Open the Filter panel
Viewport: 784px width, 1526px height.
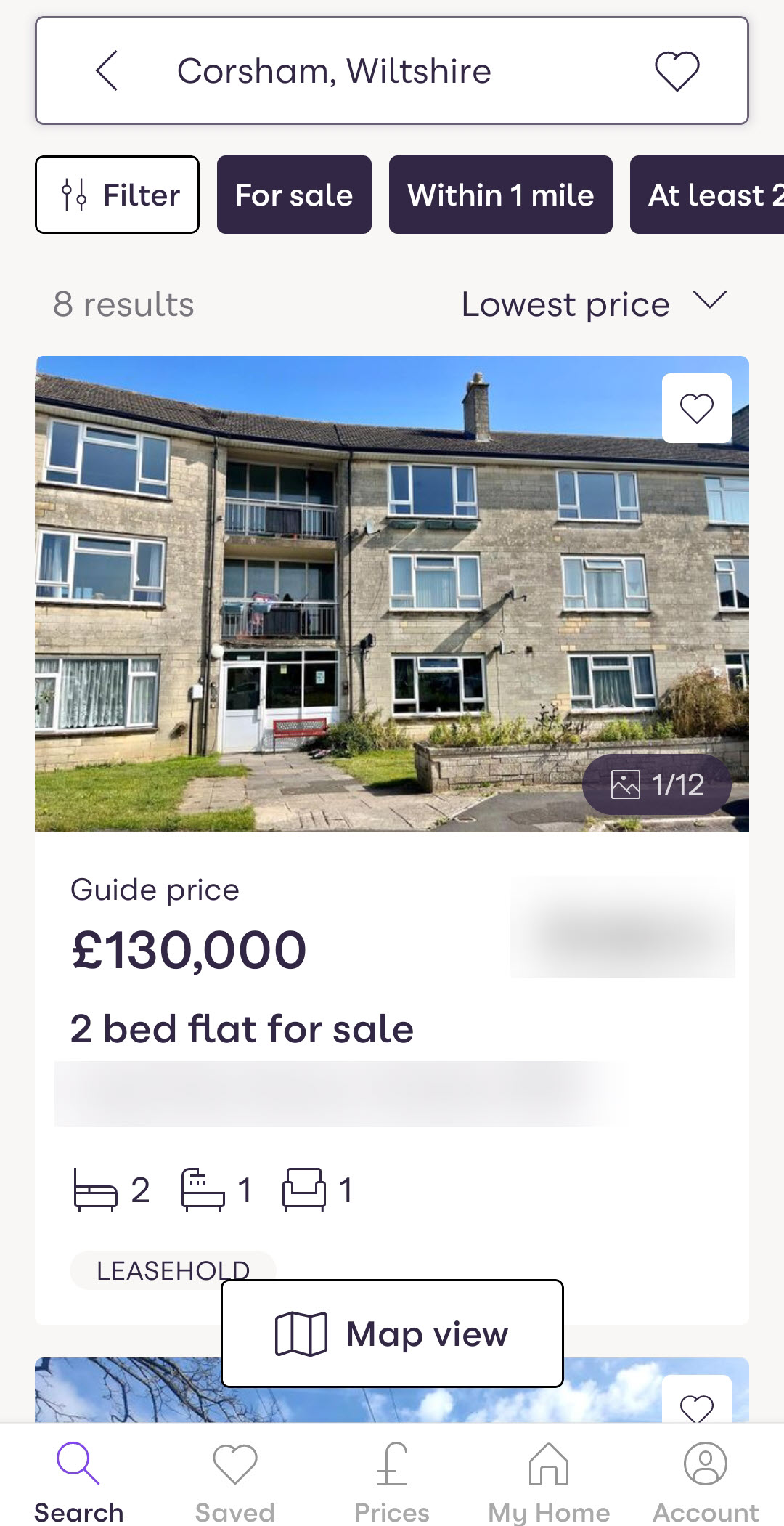coord(117,195)
